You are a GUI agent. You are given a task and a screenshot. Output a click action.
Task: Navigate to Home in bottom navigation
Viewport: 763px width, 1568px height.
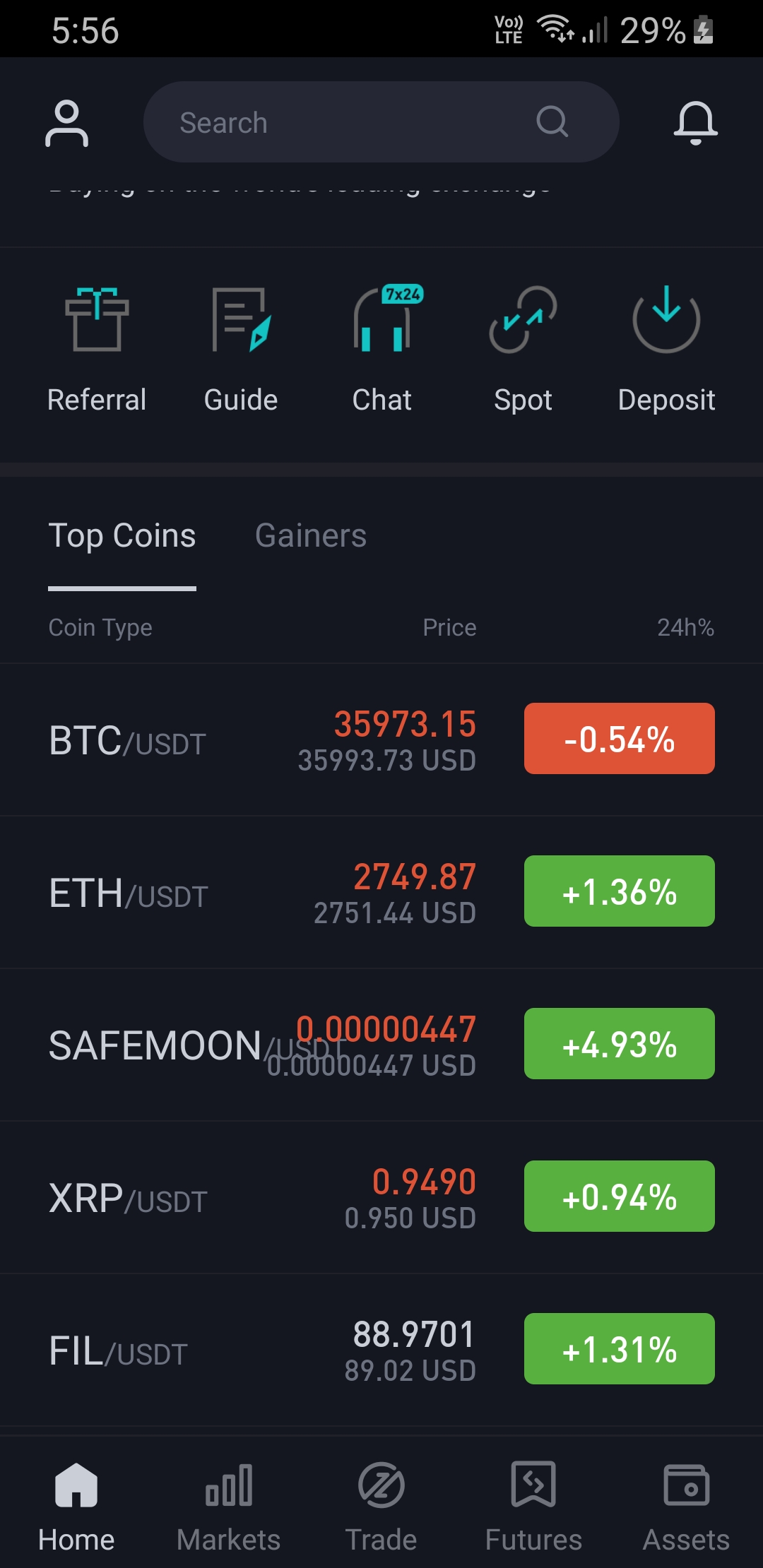[x=76, y=1485]
